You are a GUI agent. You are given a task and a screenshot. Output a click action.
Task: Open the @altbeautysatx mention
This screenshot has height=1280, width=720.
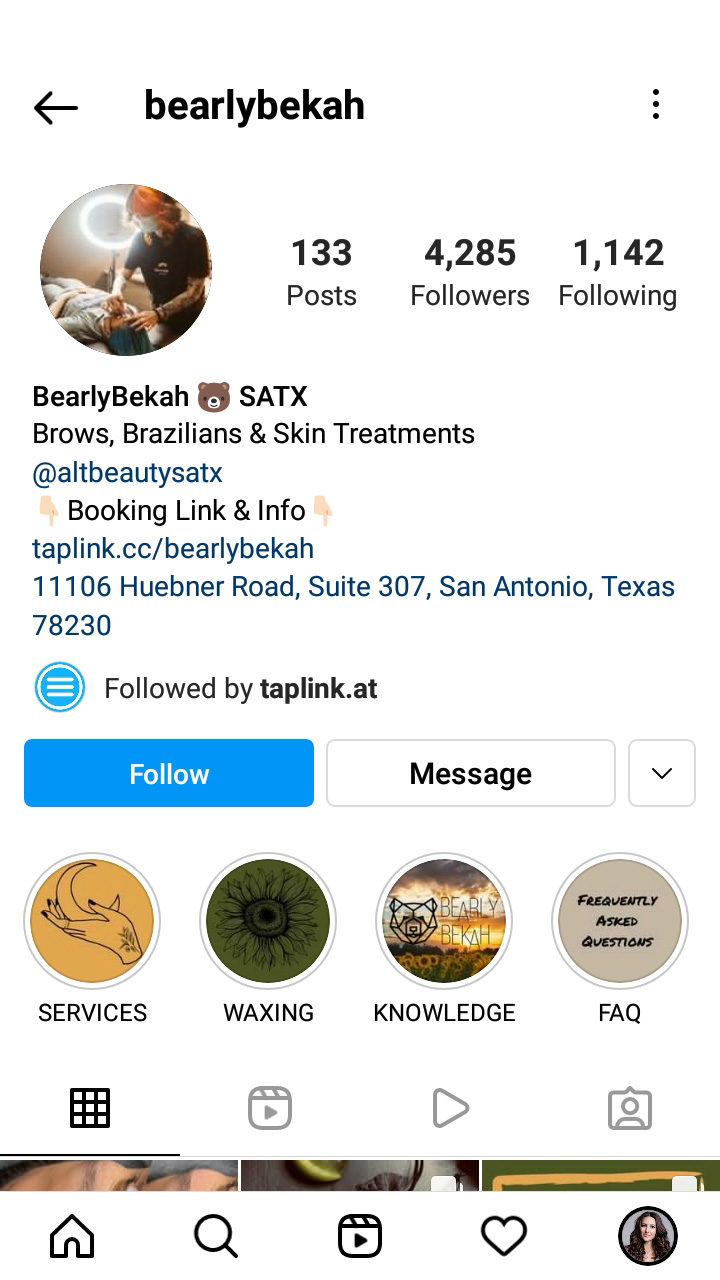pyautogui.click(x=127, y=472)
